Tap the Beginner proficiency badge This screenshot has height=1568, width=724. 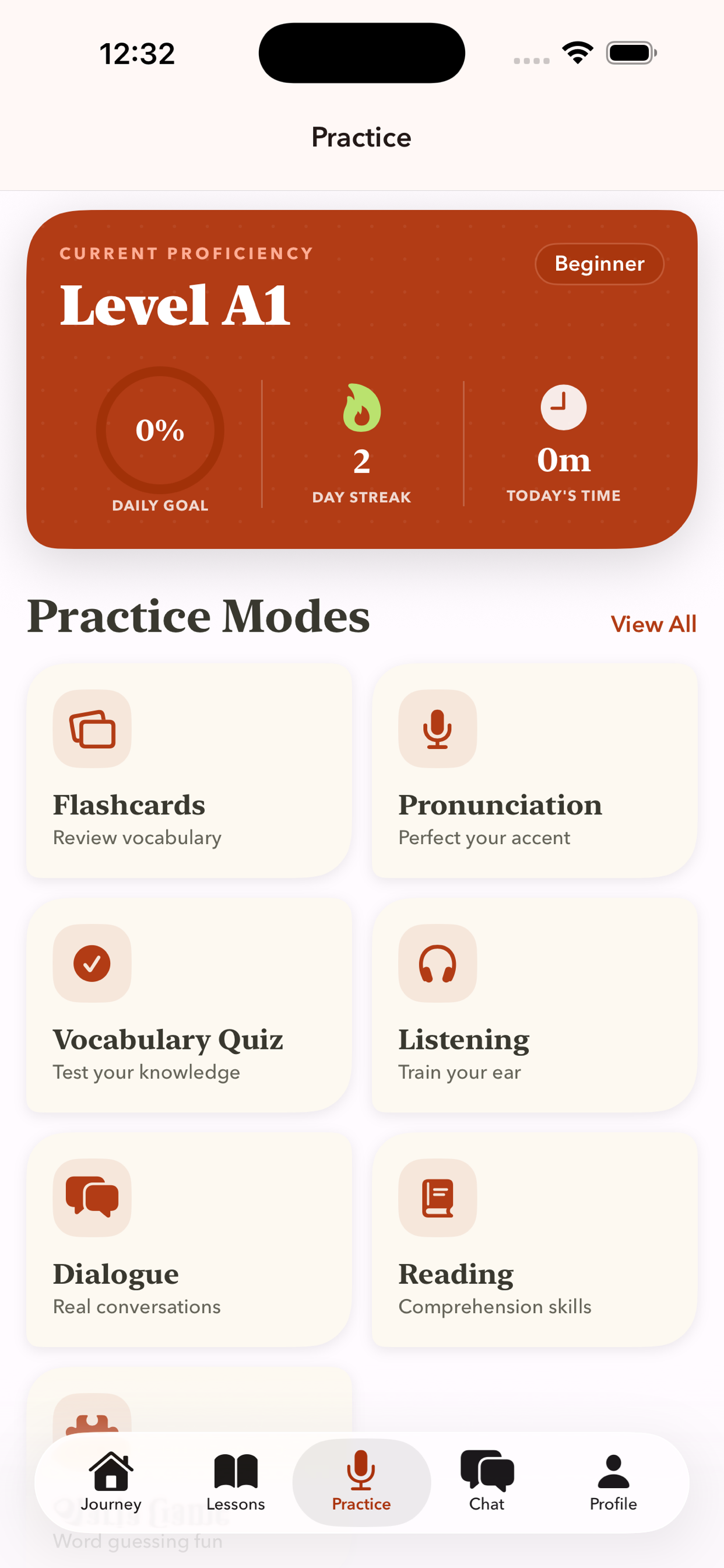tap(599, 264)
